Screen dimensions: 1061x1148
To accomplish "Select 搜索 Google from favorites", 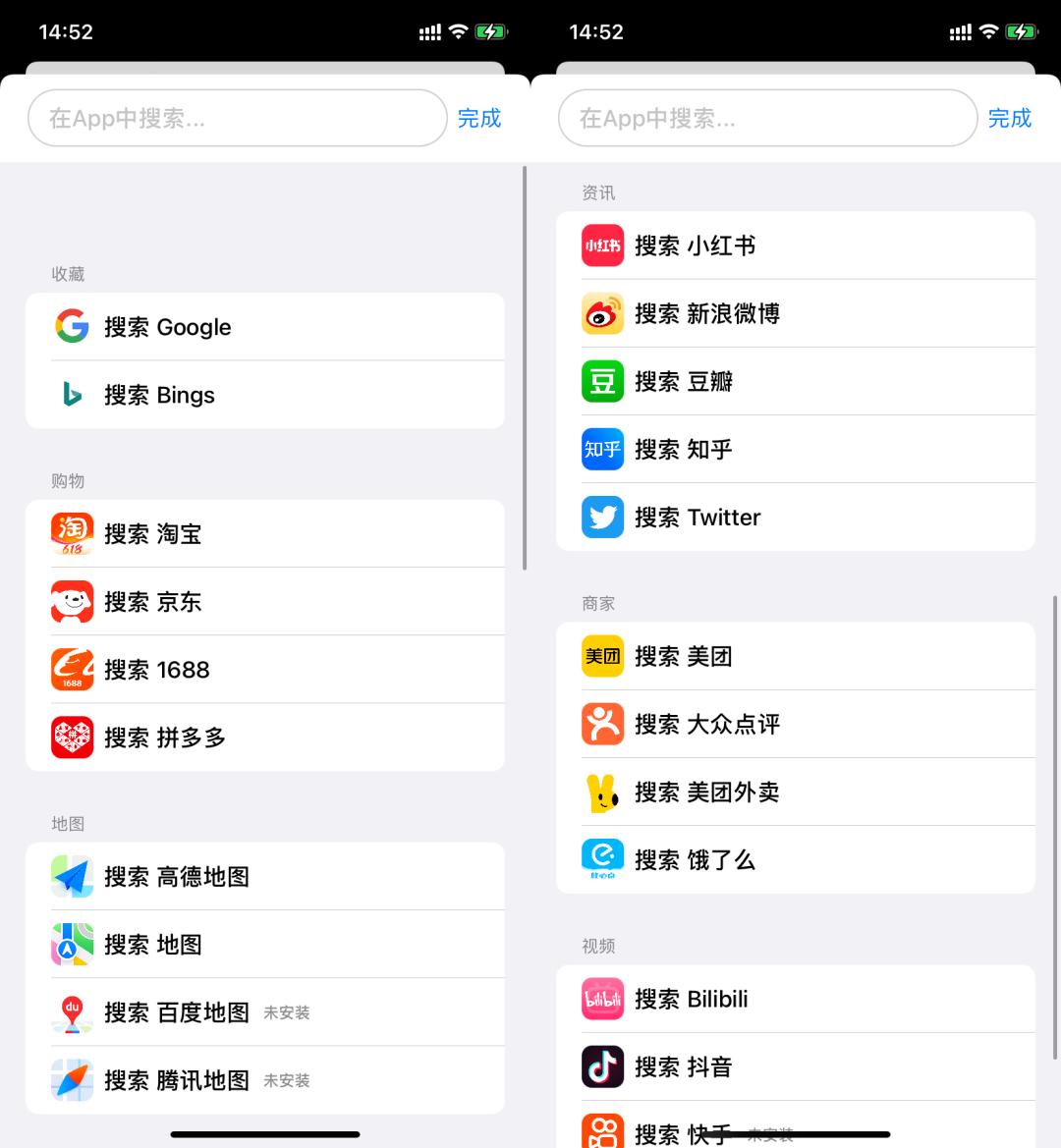I will (x=265, y=327).
